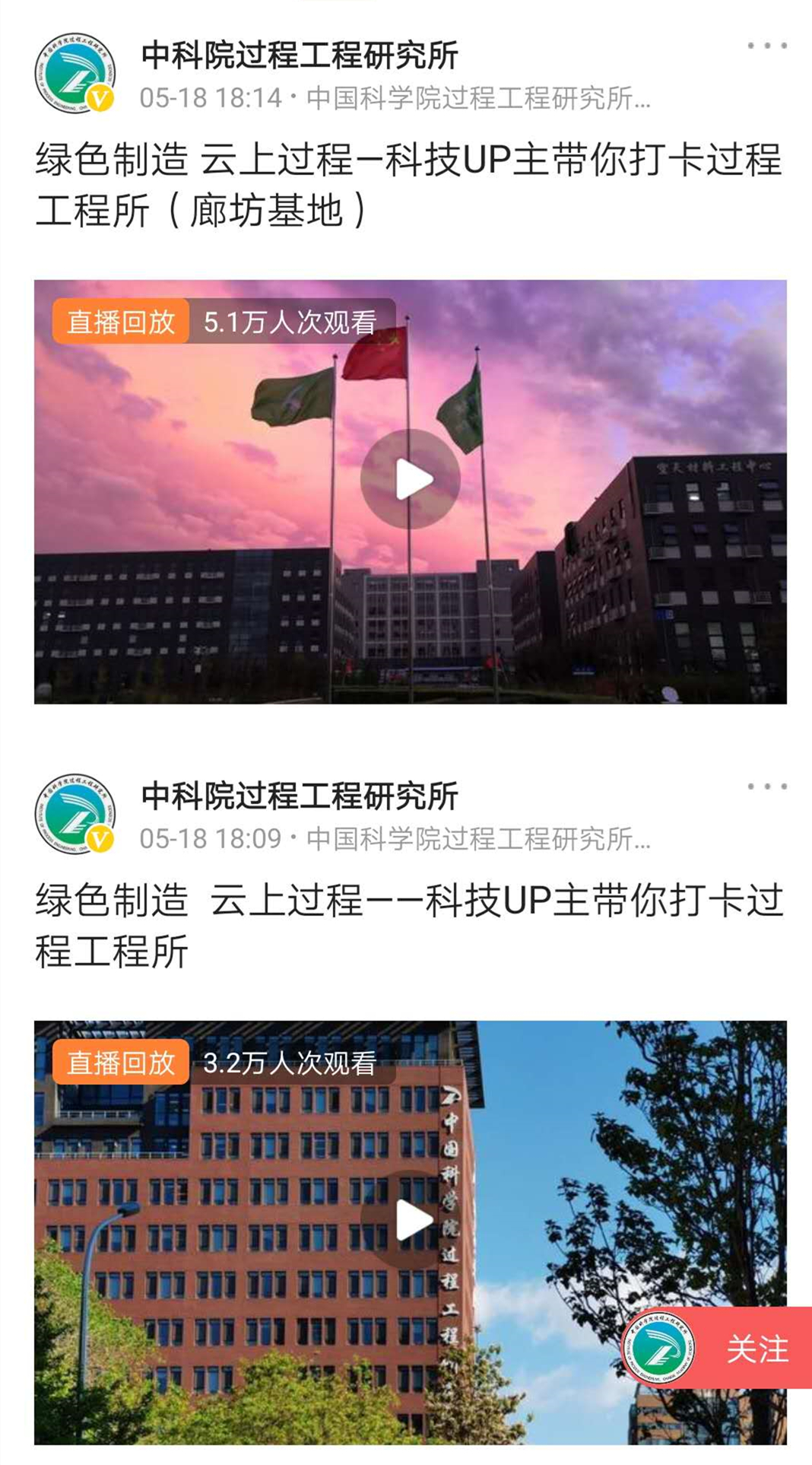Open overflow menu on the 18:14 post
The height and width of the screenshot is (1465, 812).
tap(766, 46)
